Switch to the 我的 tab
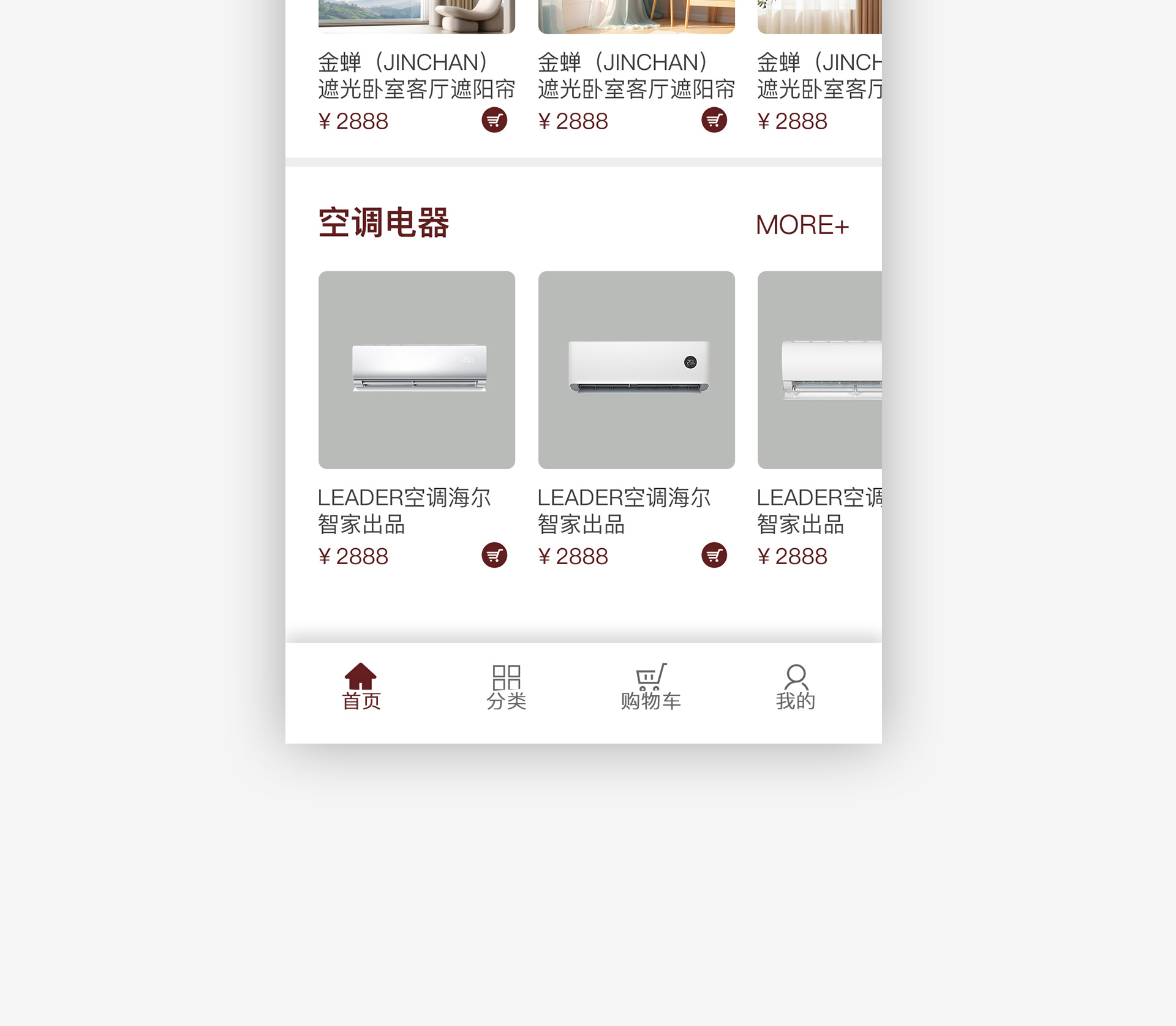The image size is (1176, 1026). coord(796,687)
